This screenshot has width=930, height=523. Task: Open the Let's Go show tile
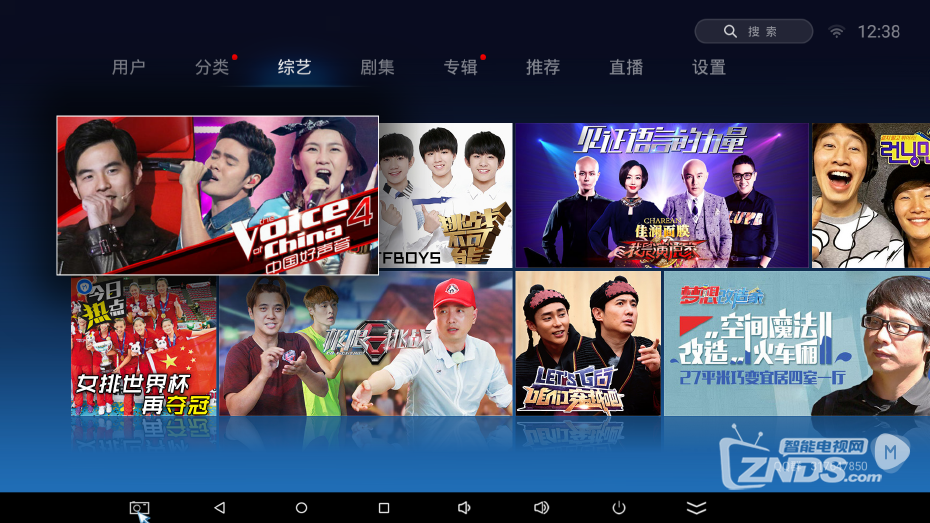(x=588, y=343)
